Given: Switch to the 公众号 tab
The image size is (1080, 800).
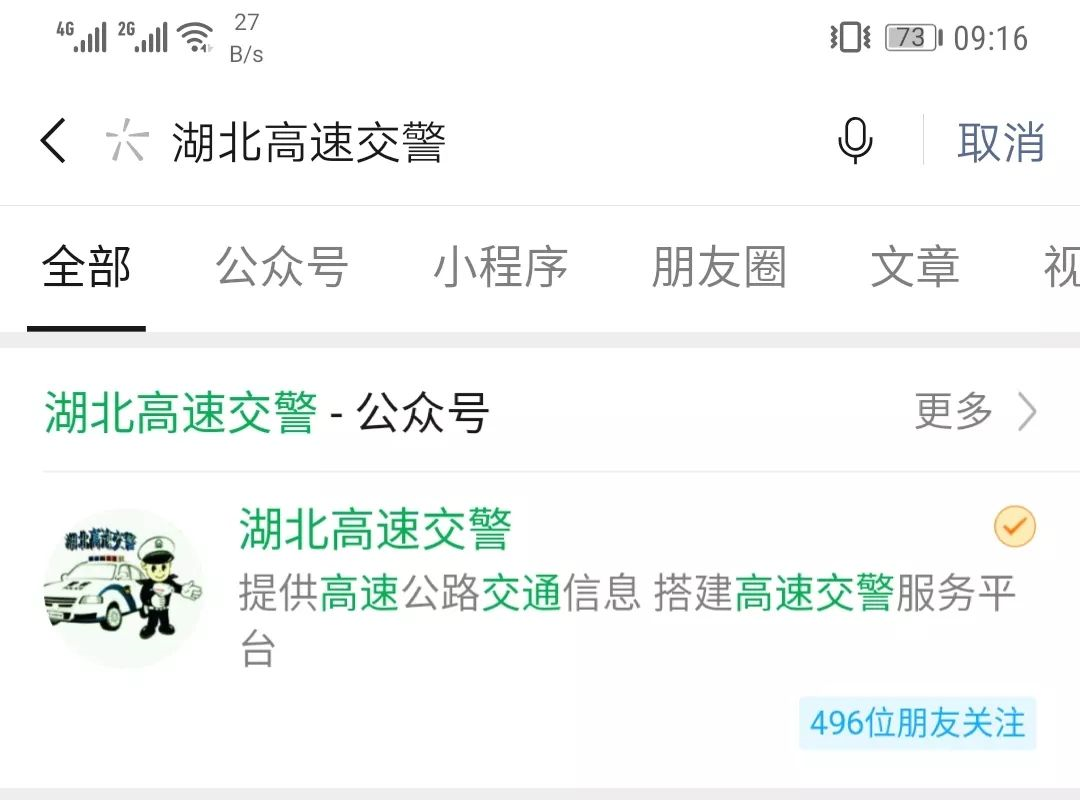Looking at the screenshot, I should pyautogui.click(x=282, y=268).
